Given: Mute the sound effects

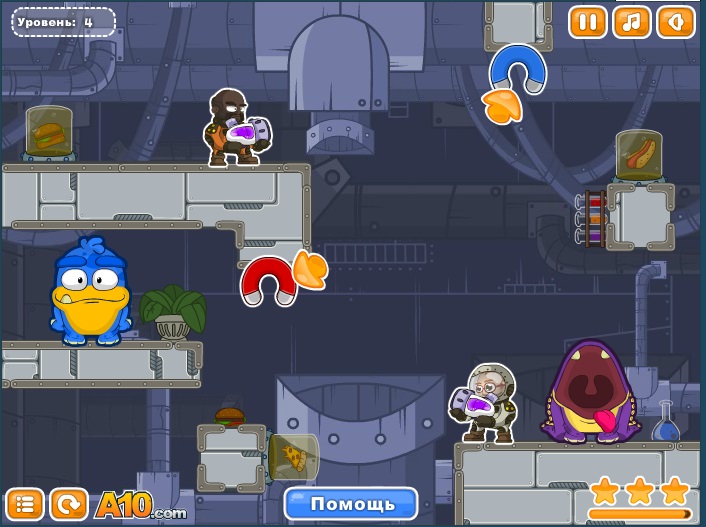Looking at the screenshot, I should pyautogui.click(x=676, y=22).
